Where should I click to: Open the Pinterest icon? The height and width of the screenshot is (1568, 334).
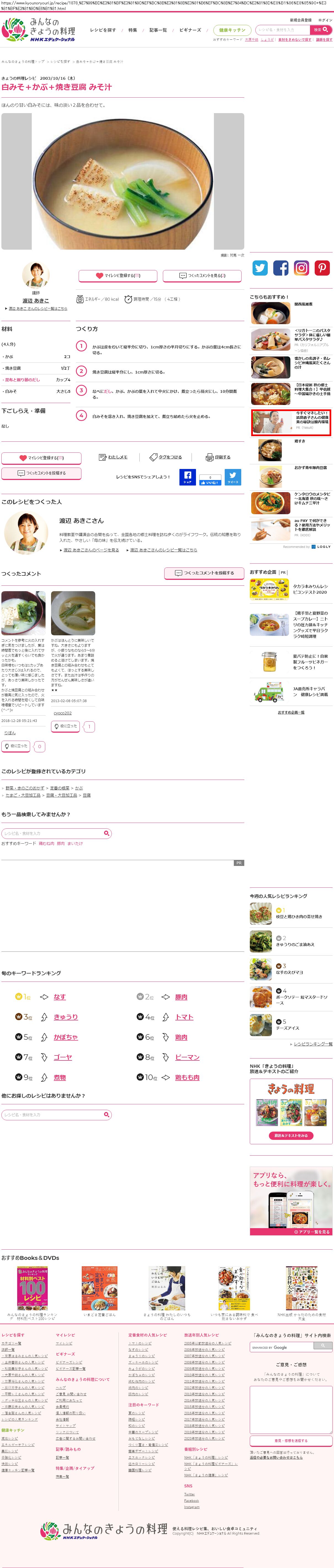tap(322, 268)
